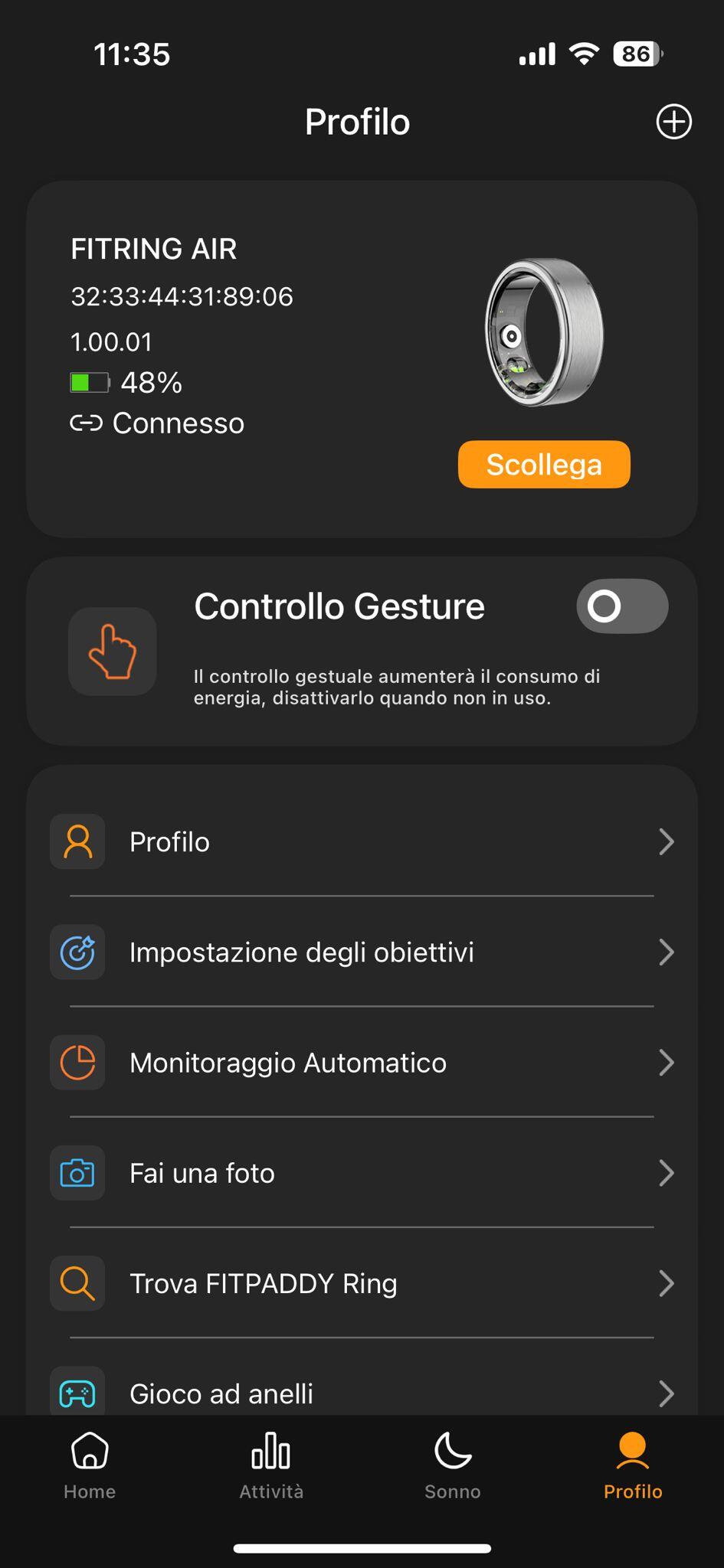The image size is (724, 1568).
Task: Go to the Attività tab
Action: click(271, 1466)
